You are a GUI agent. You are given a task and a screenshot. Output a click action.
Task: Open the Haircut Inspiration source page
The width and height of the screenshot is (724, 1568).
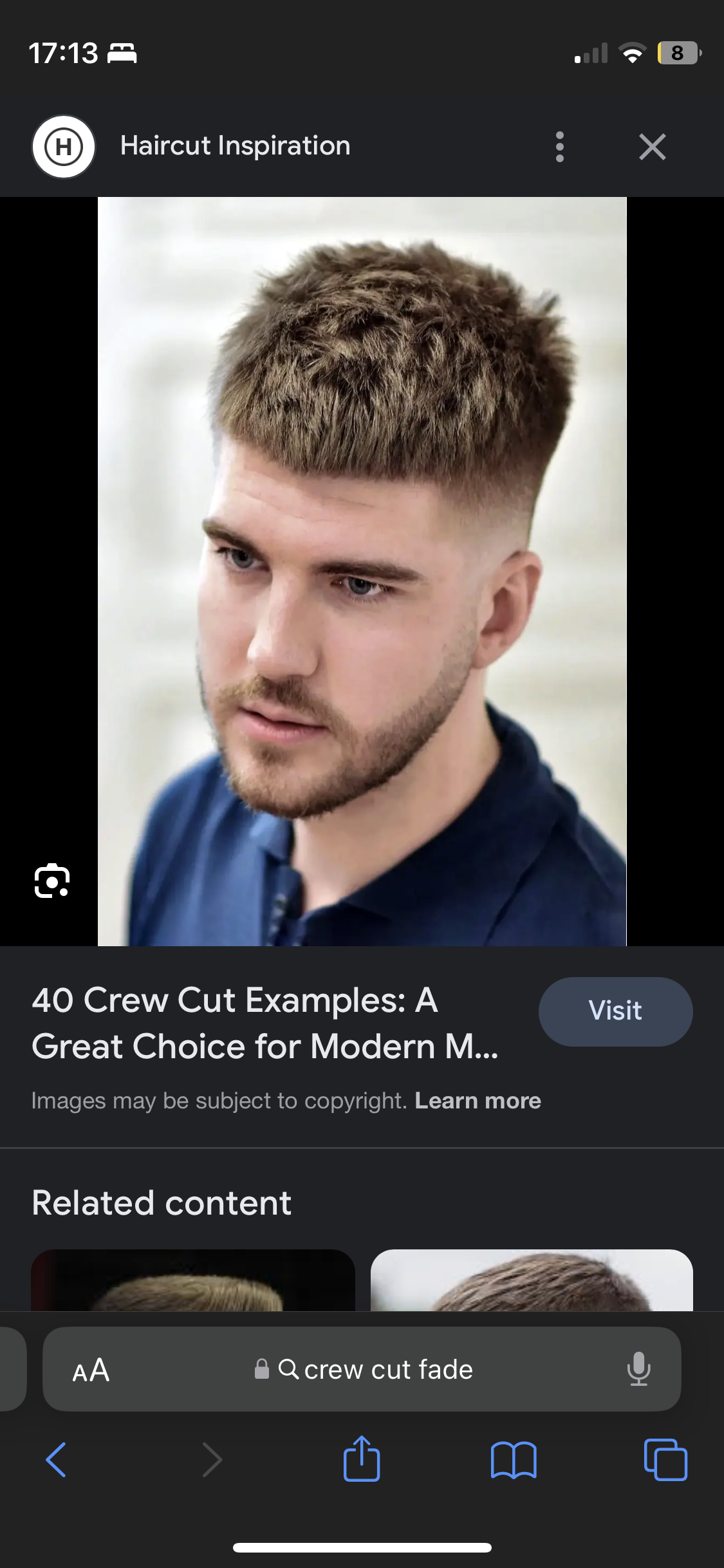tap(235, 146)
